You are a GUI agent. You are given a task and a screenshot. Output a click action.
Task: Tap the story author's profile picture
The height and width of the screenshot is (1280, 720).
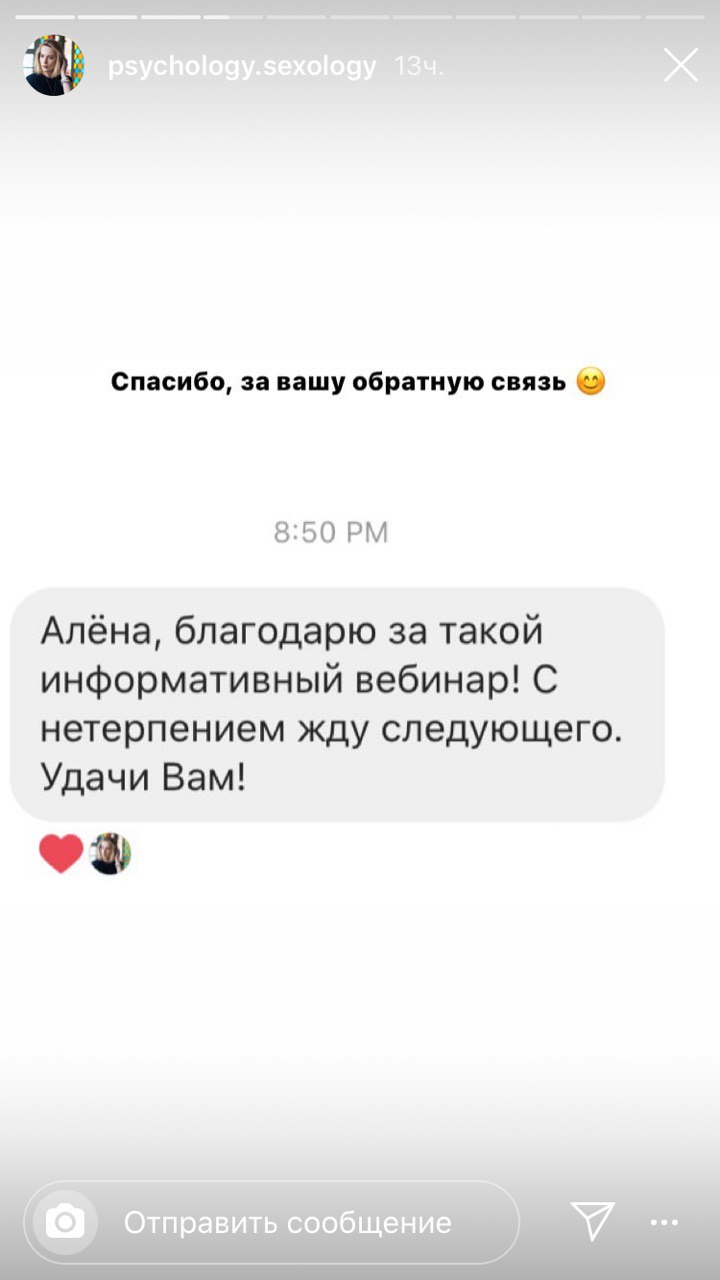point(54,66)
